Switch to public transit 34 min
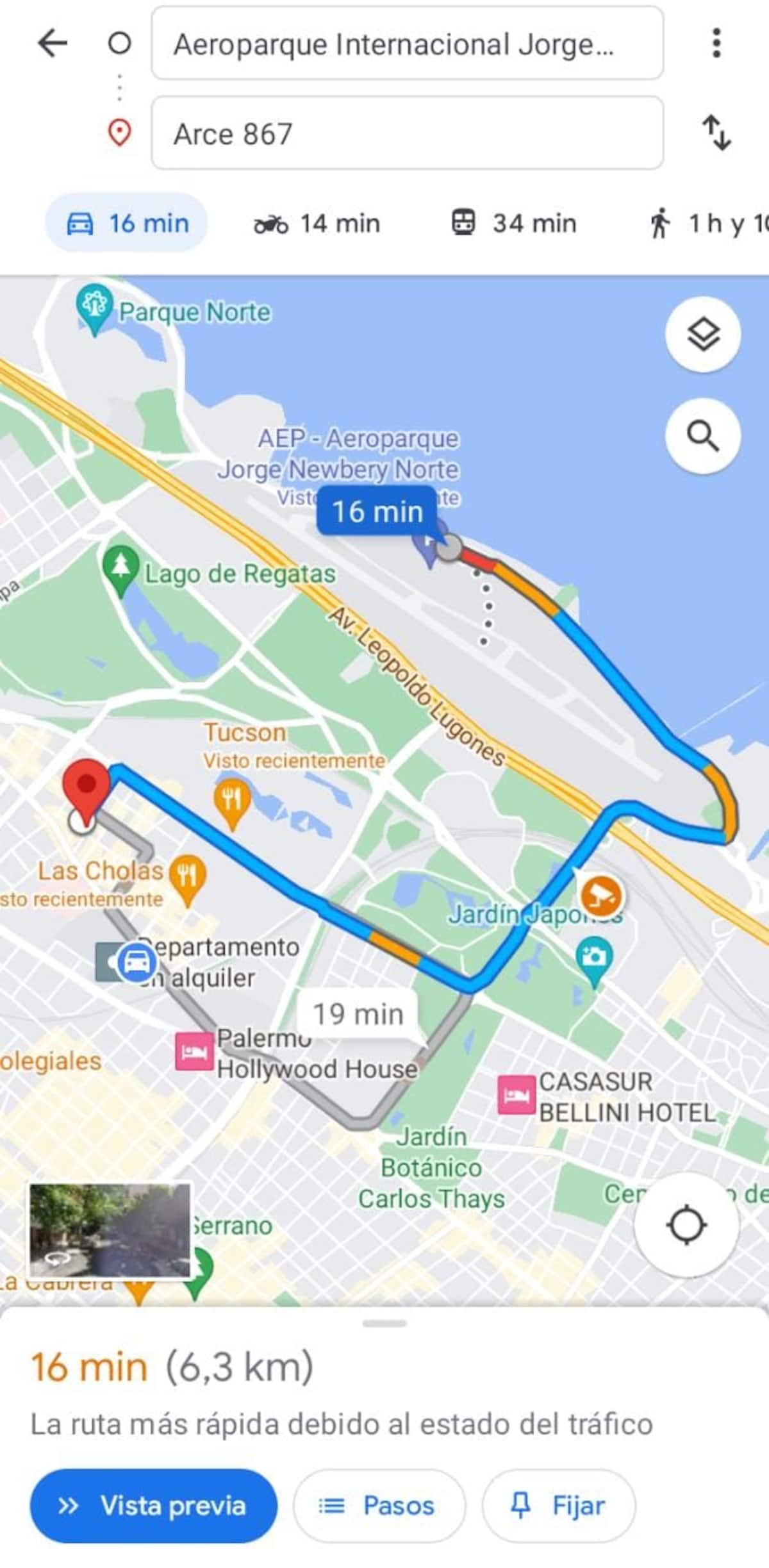Viewport: 769px width, 1568px height. (x=514, y=224)
